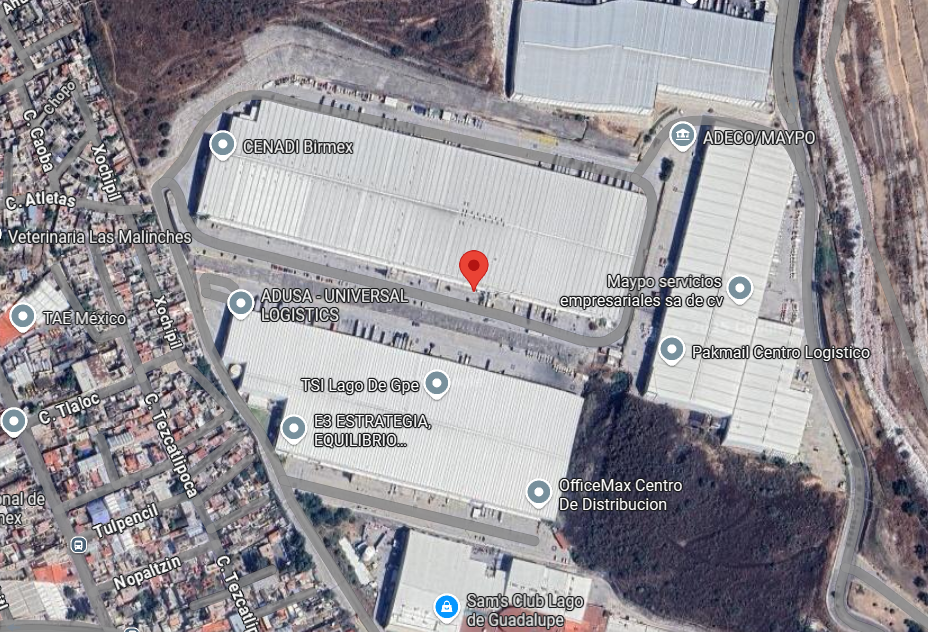
Task: Select the ADUSA - UNIVERSAL LOGISTICS marker
Action: 240,303
